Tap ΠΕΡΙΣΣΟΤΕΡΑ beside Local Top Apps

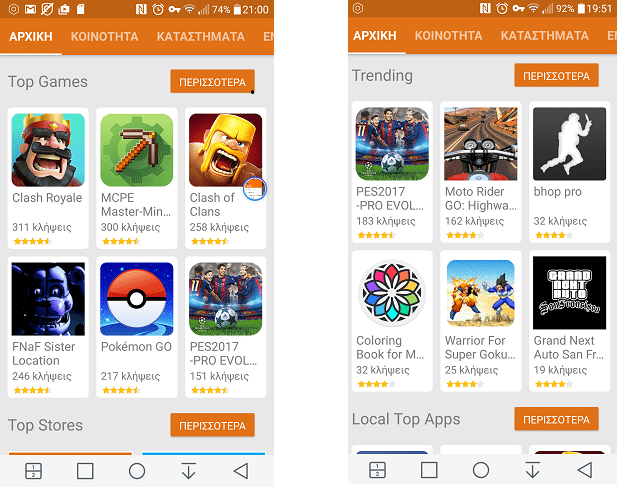(556, 419)
